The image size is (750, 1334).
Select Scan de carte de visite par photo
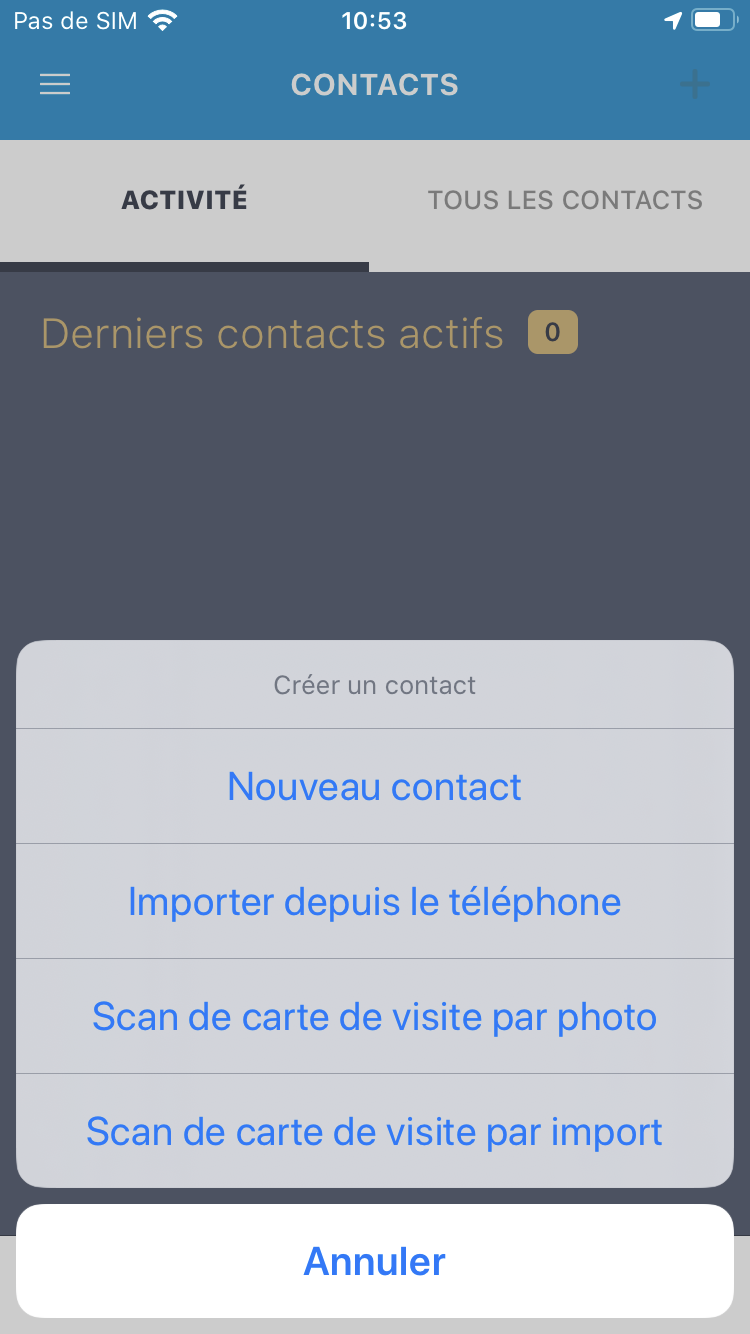point(374,1017)
